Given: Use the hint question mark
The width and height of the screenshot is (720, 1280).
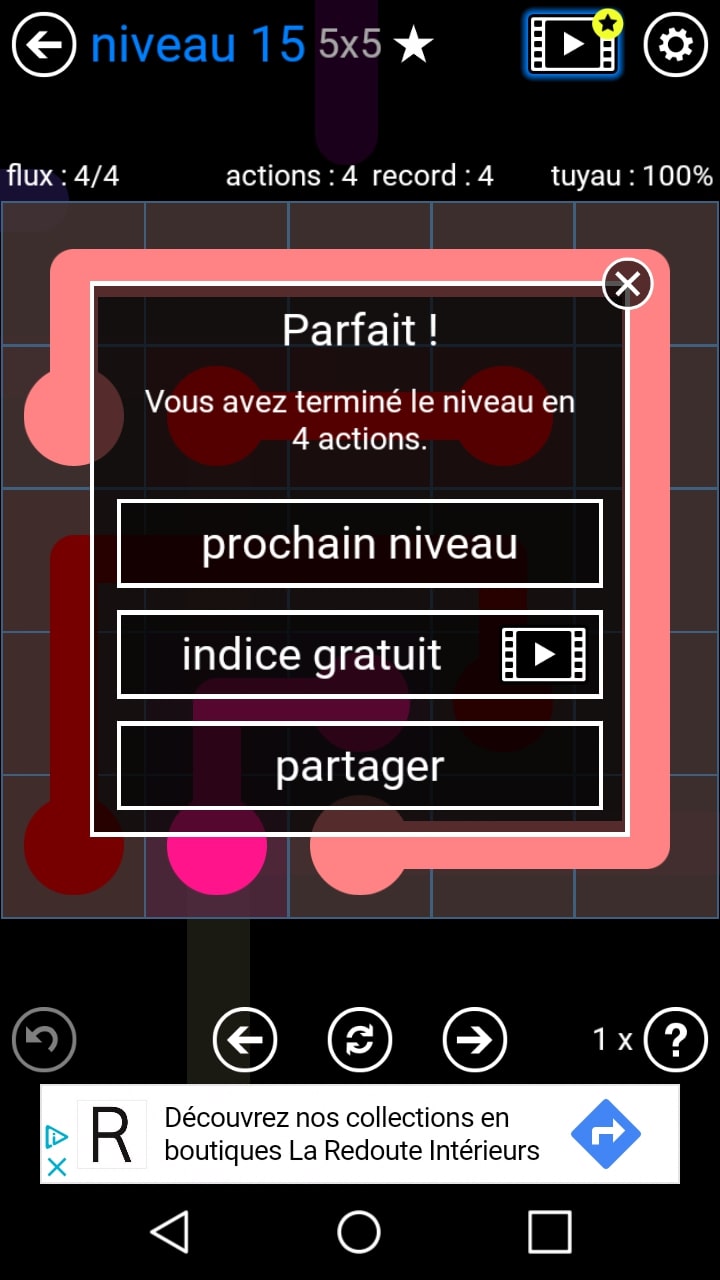Looking at the screenshot, I should tap(676, 1040).
